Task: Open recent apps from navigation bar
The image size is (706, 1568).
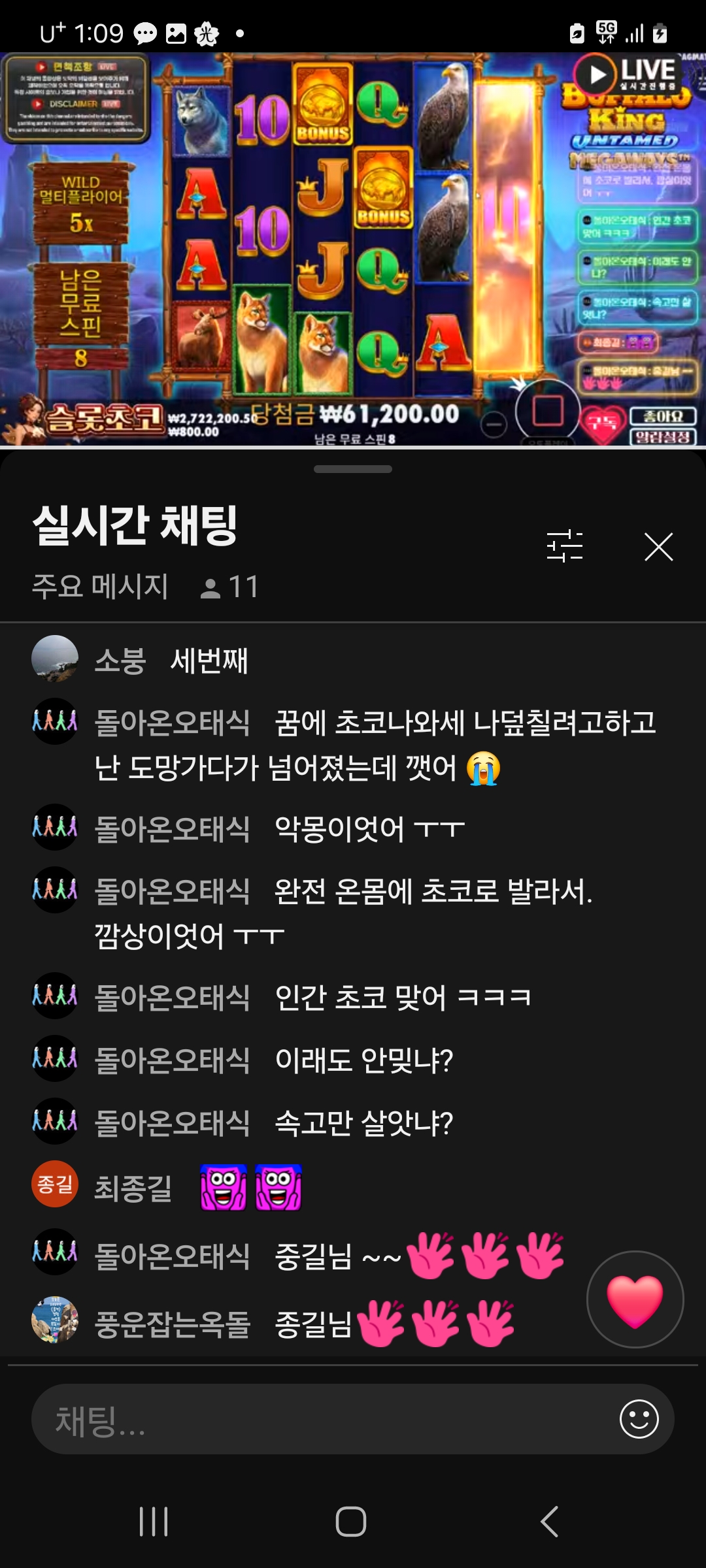Action: tap(154, 1522)
